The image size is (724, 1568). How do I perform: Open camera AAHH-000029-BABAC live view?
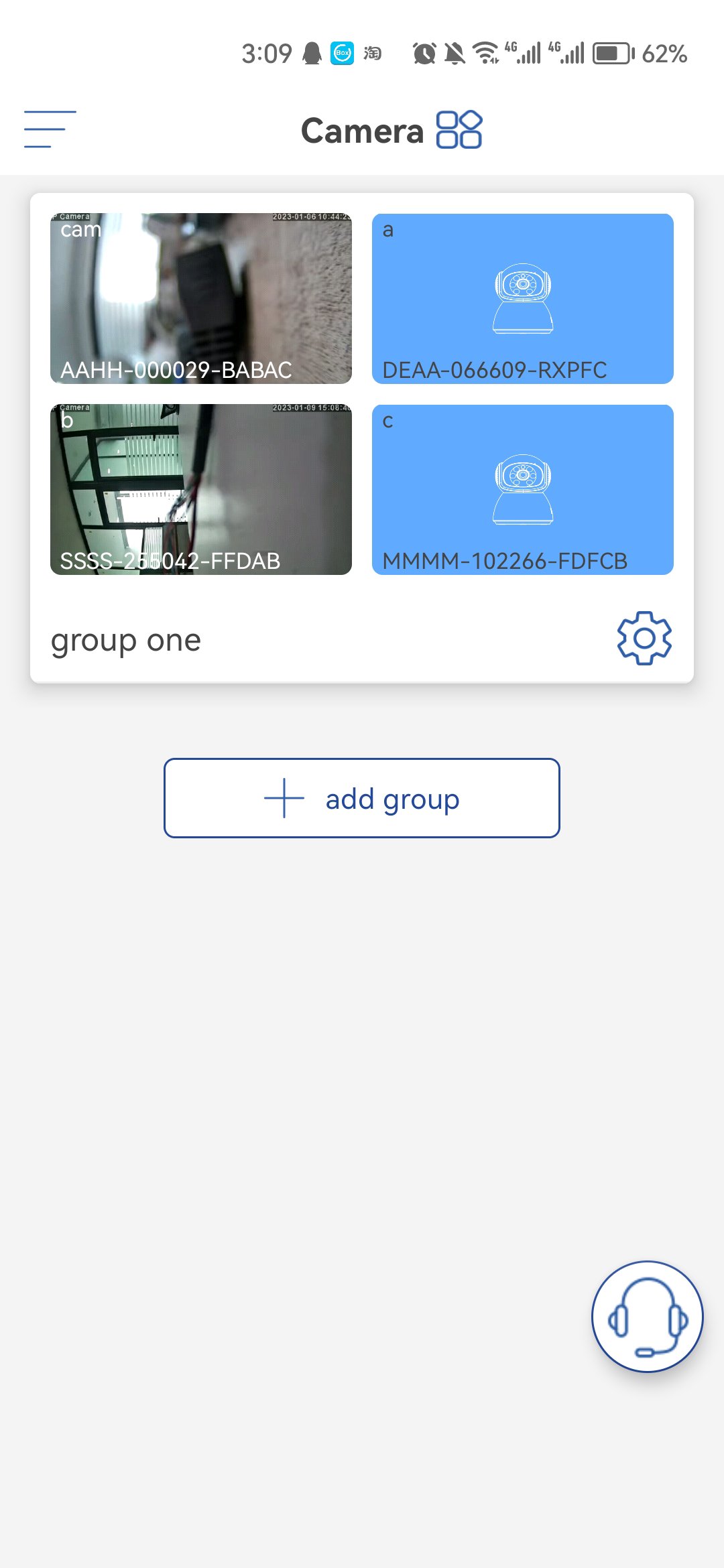tap(201, 298)
